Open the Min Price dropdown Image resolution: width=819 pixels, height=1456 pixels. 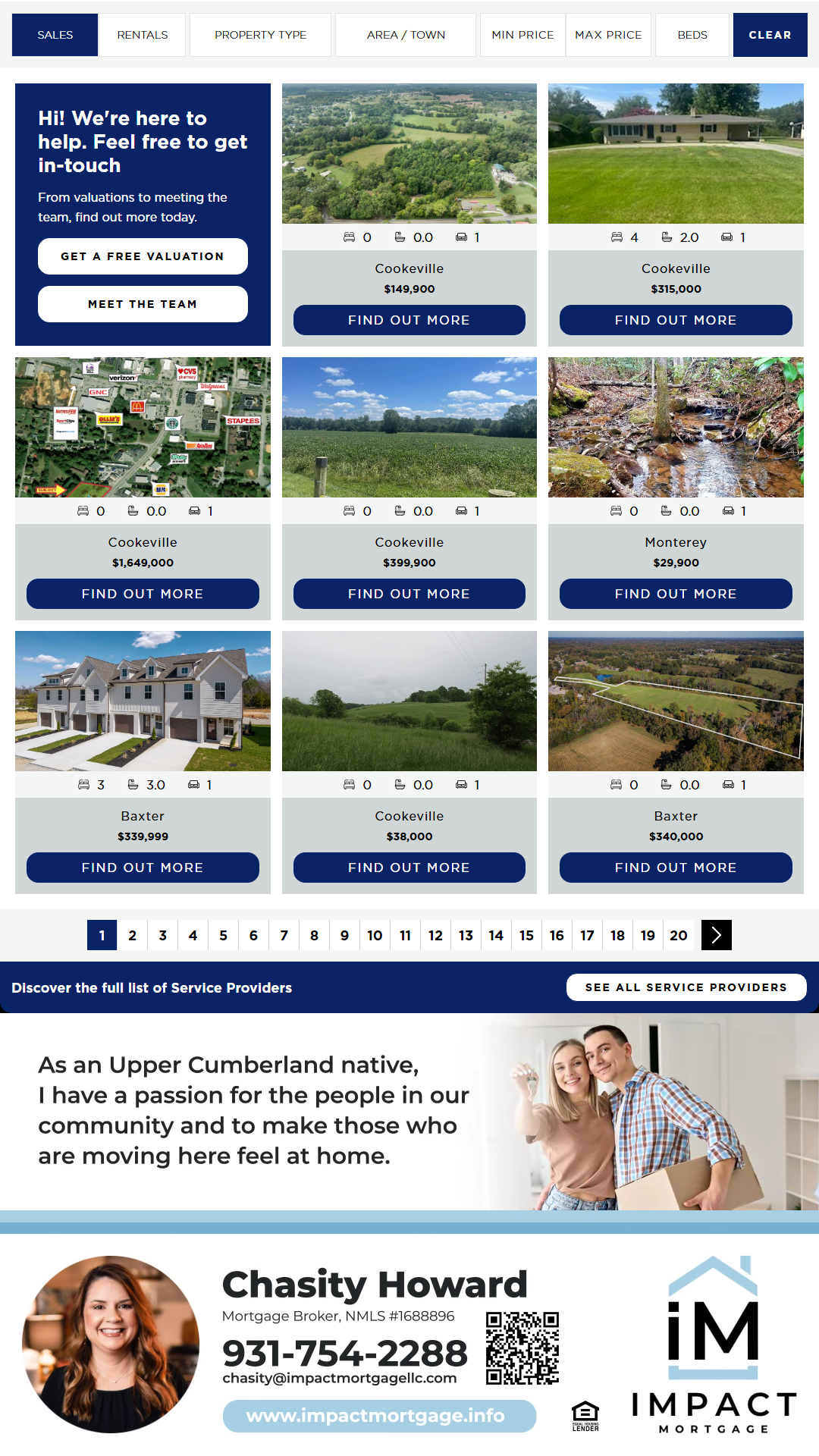point(522,35)
